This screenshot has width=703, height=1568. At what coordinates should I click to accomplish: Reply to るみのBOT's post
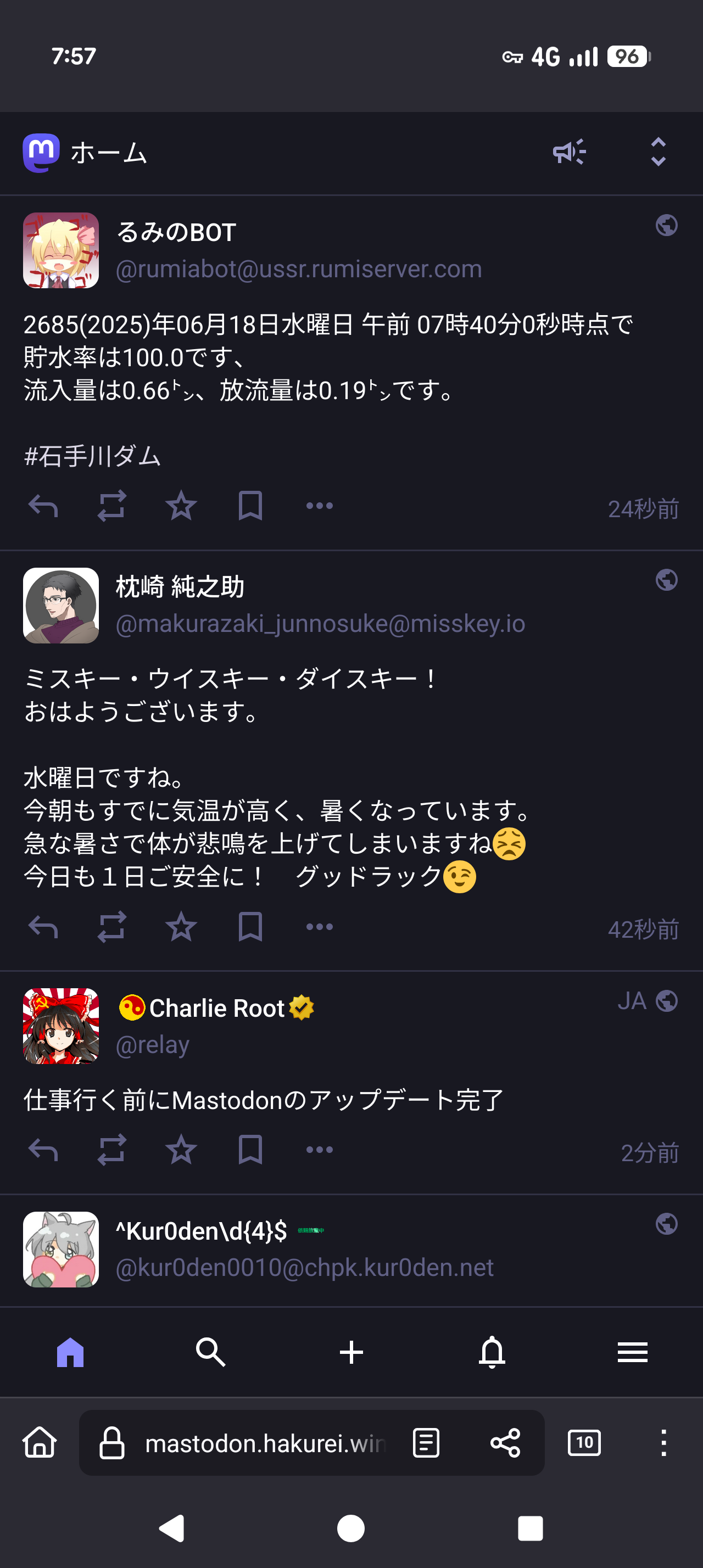coord(43,506)
